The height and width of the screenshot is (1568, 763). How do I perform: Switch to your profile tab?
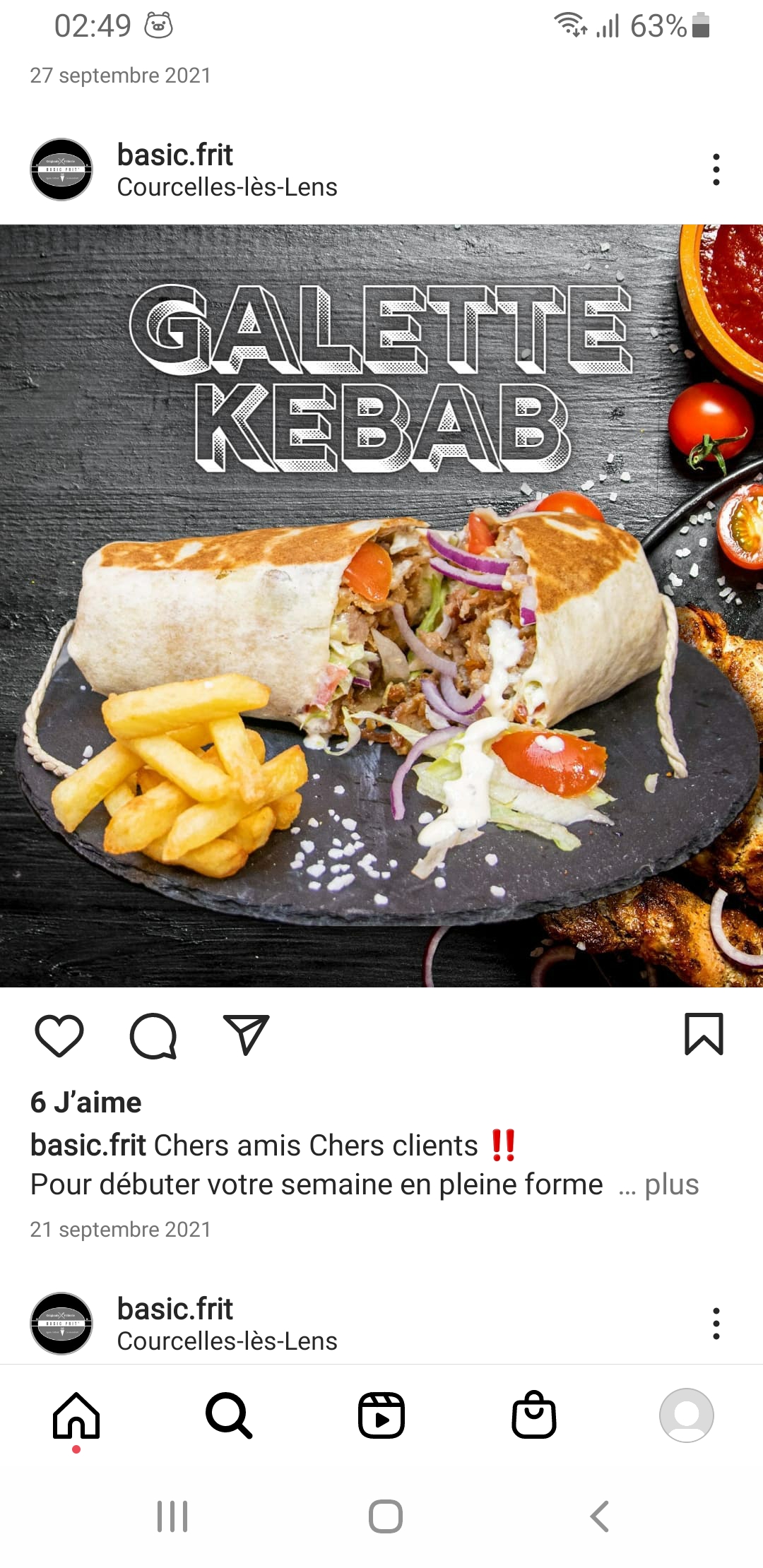686,1415
